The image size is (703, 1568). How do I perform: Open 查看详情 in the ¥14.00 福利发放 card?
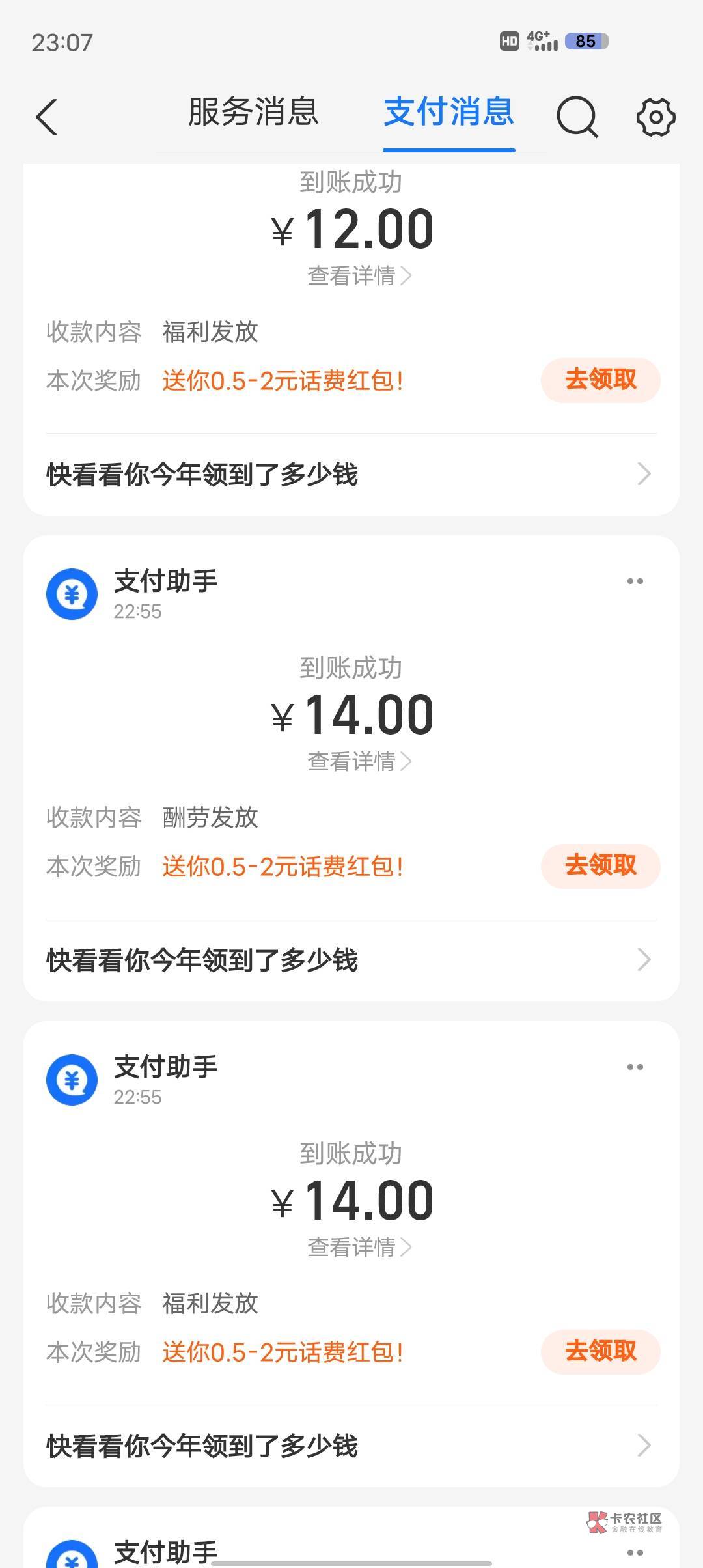(x=359, y=1247)
